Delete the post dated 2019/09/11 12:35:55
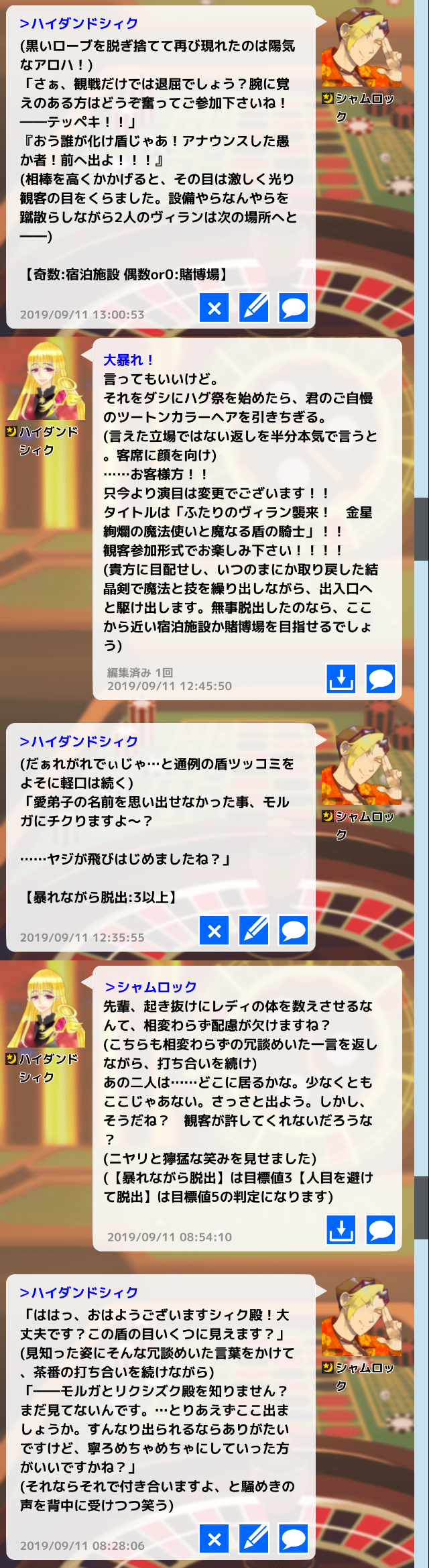The height and width of the screenshot is (1568, 429). click(x=214, y=930)
